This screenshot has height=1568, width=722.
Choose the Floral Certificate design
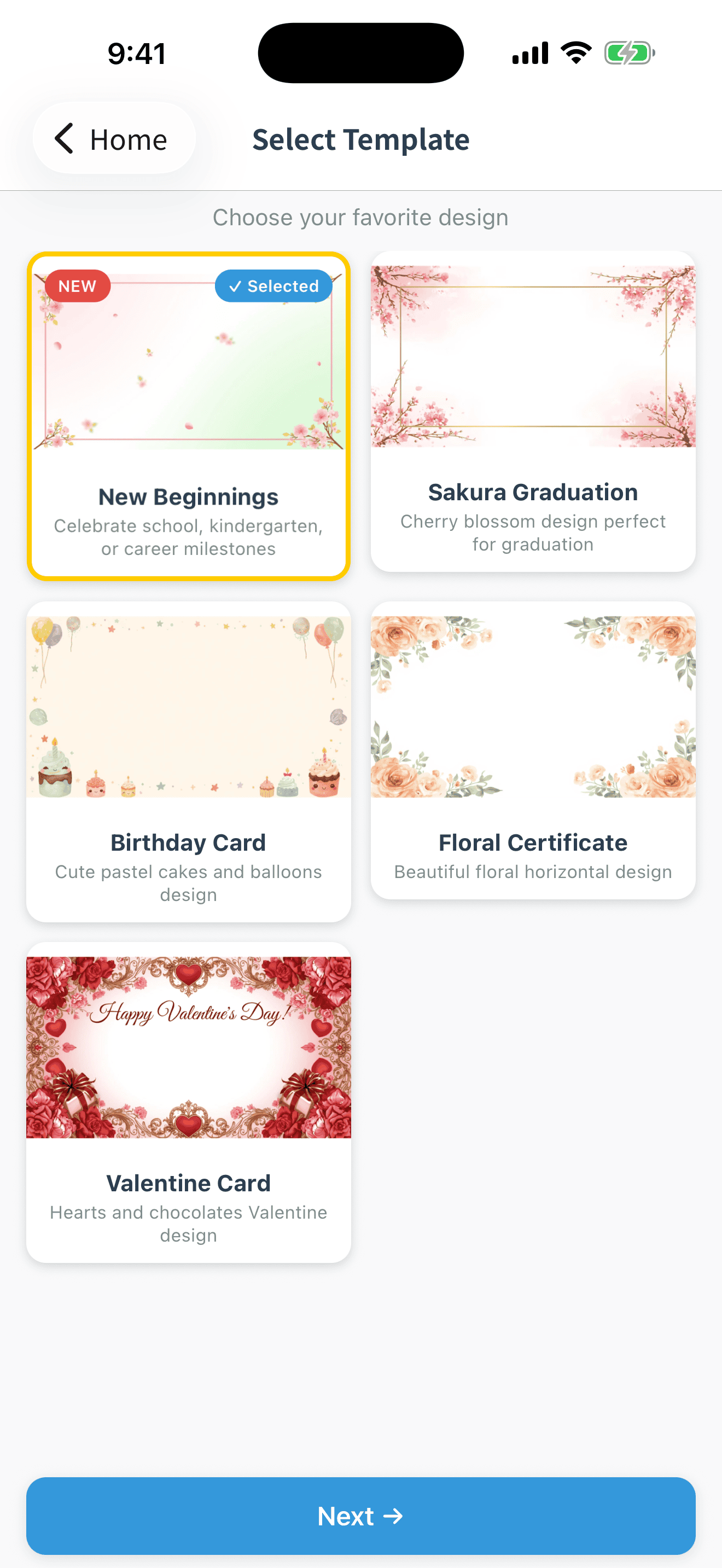[533, 755]
